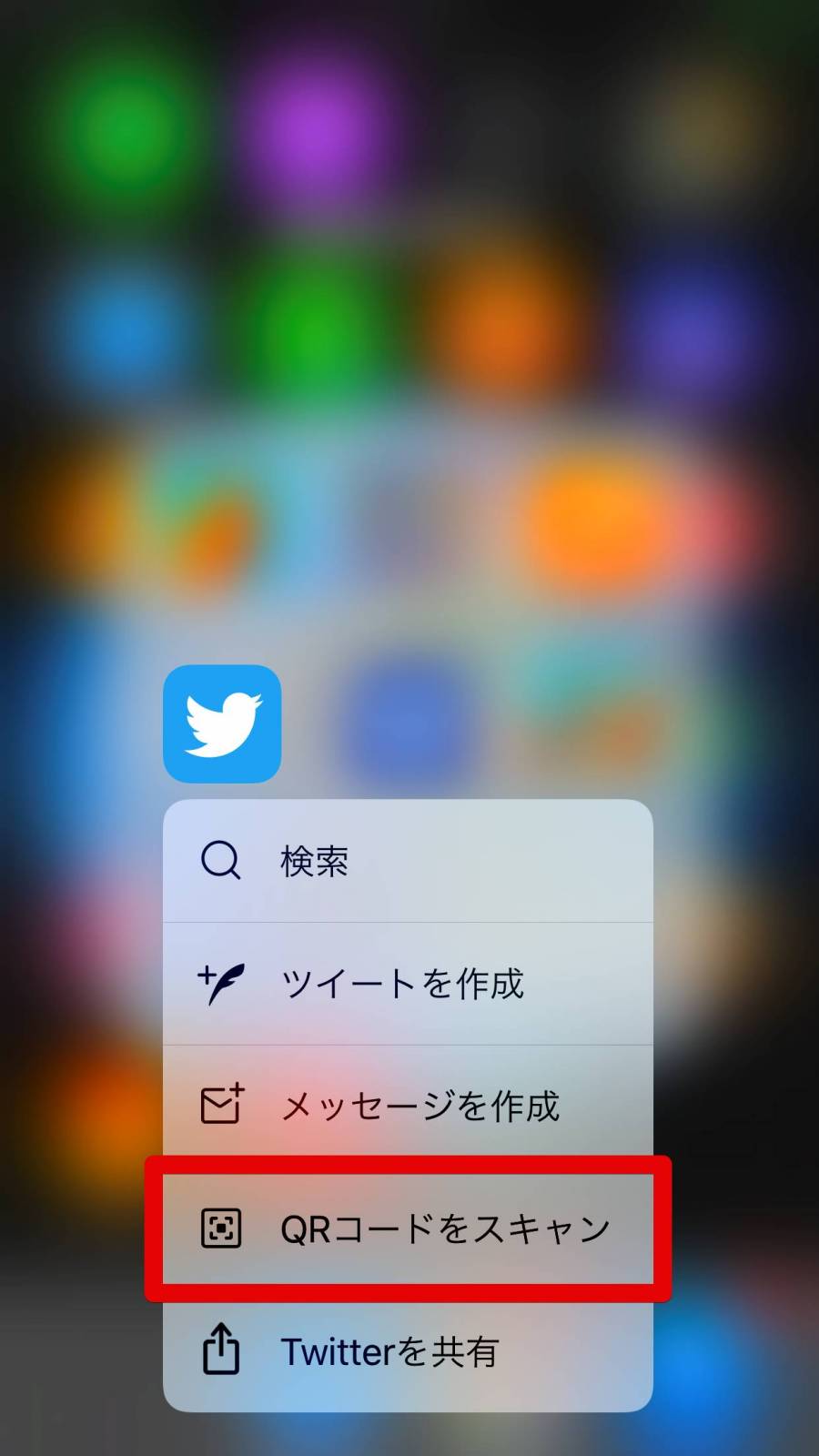Open the Twitter app icon

pos(222,724)
